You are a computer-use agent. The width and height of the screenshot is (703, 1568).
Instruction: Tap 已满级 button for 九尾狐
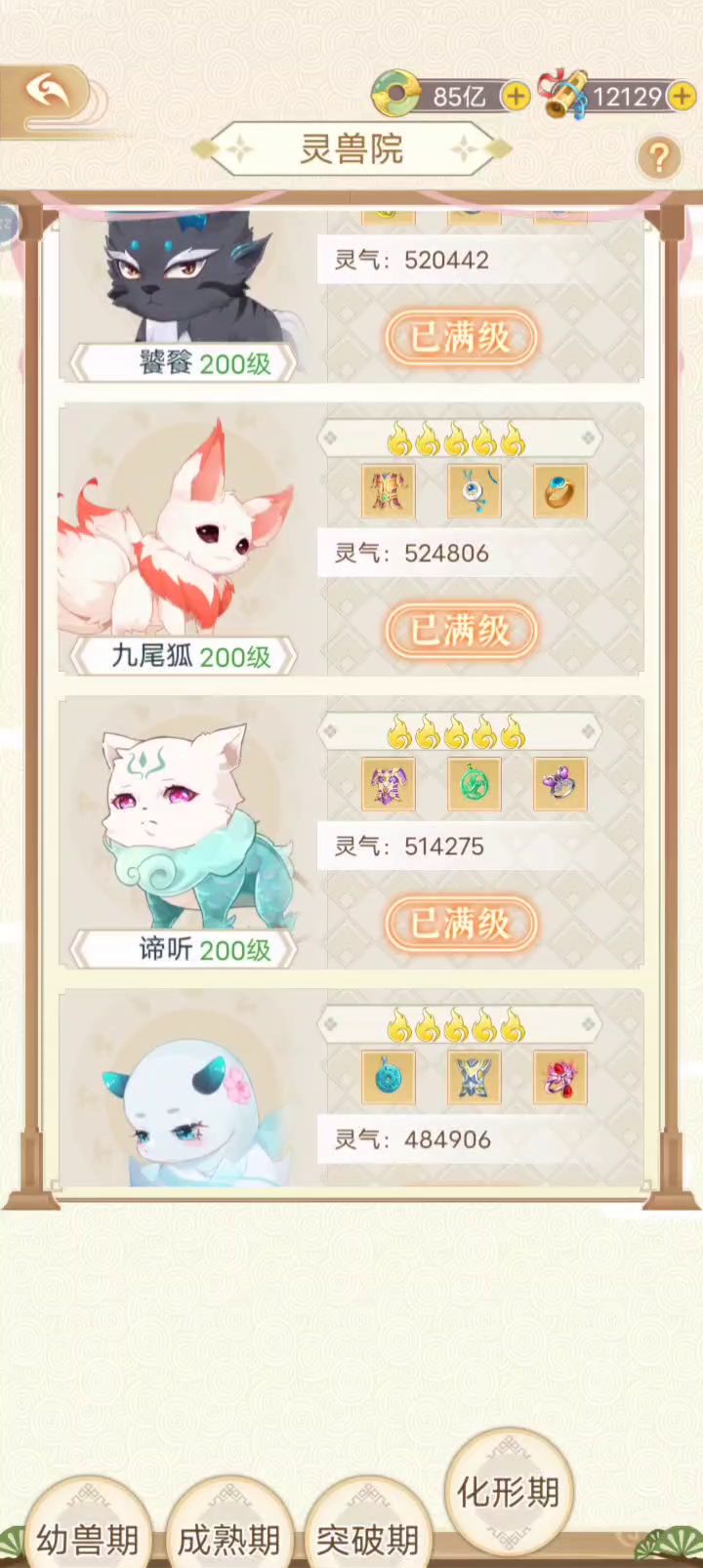tap(461, 630)
